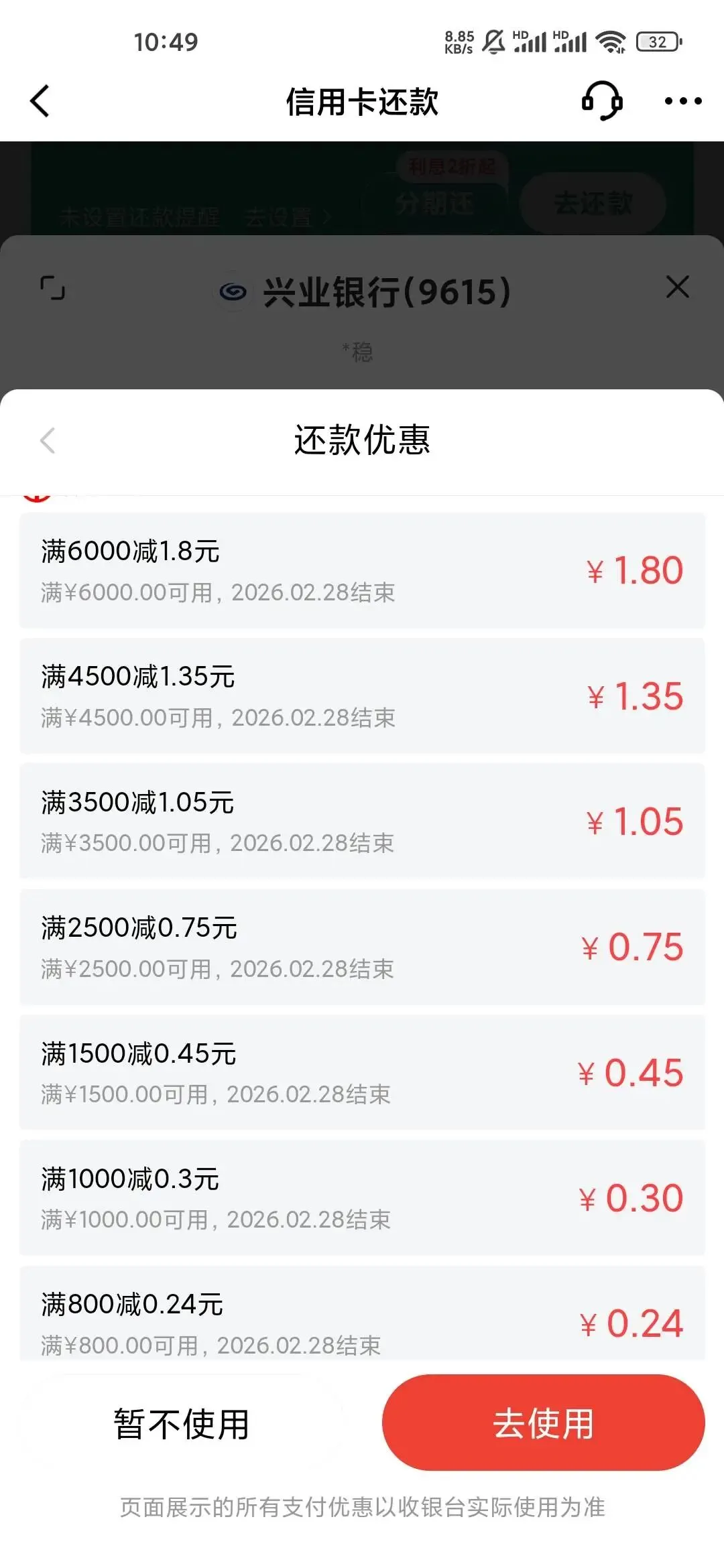
Task: Go back from the 信用卡还款 page
Action: (x=40, y=101)
